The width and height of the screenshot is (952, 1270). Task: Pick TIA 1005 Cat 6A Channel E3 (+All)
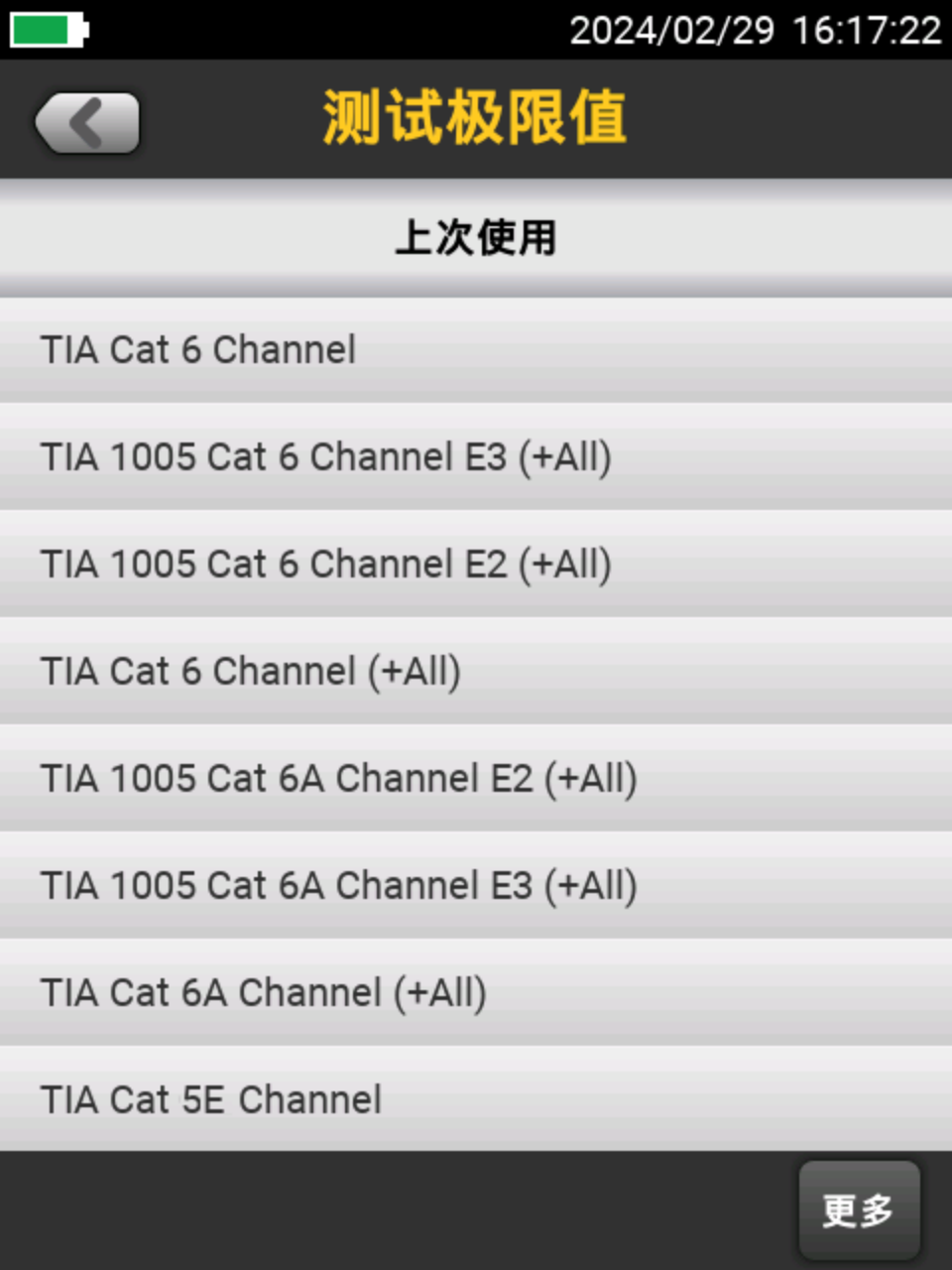[x=476, y=886]
